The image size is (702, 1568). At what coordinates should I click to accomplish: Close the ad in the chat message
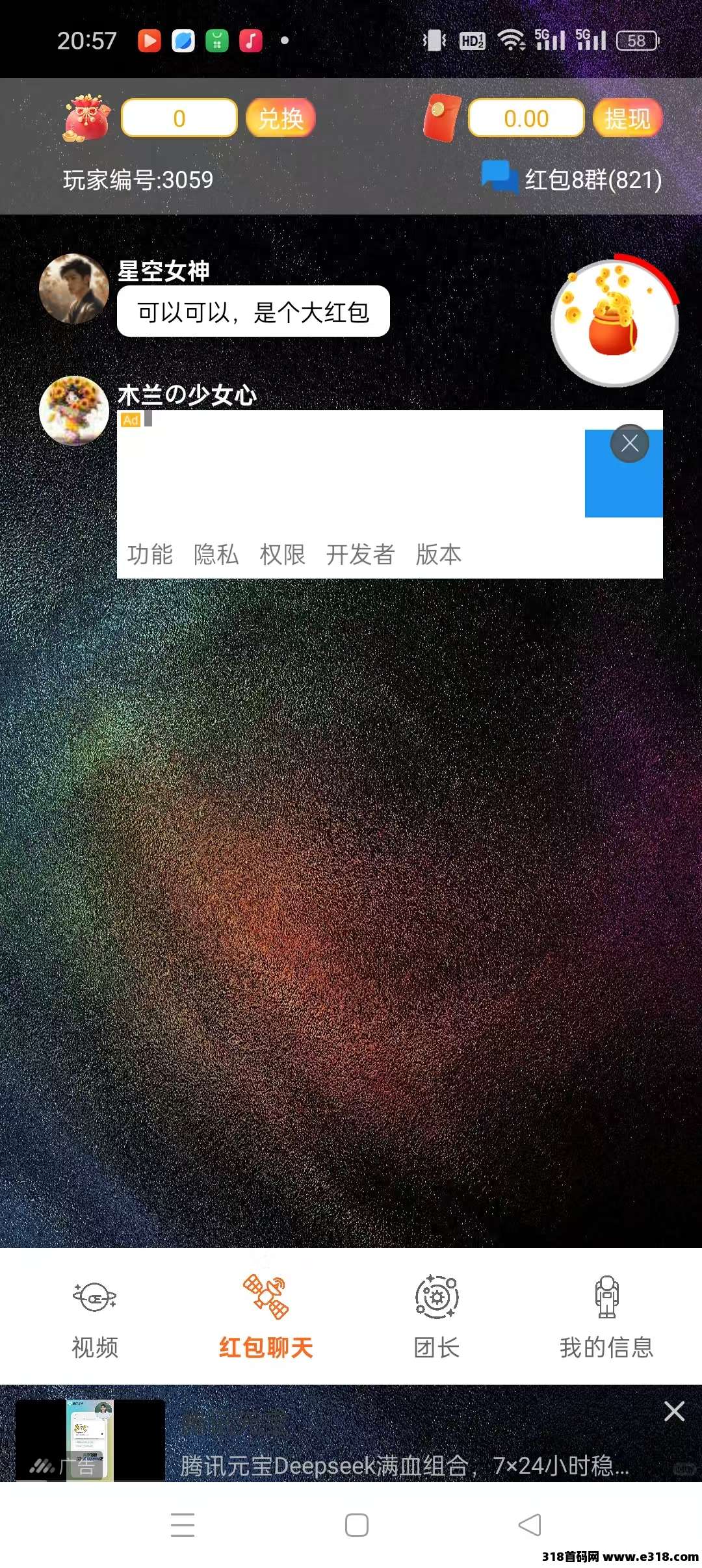click(629, 443)
